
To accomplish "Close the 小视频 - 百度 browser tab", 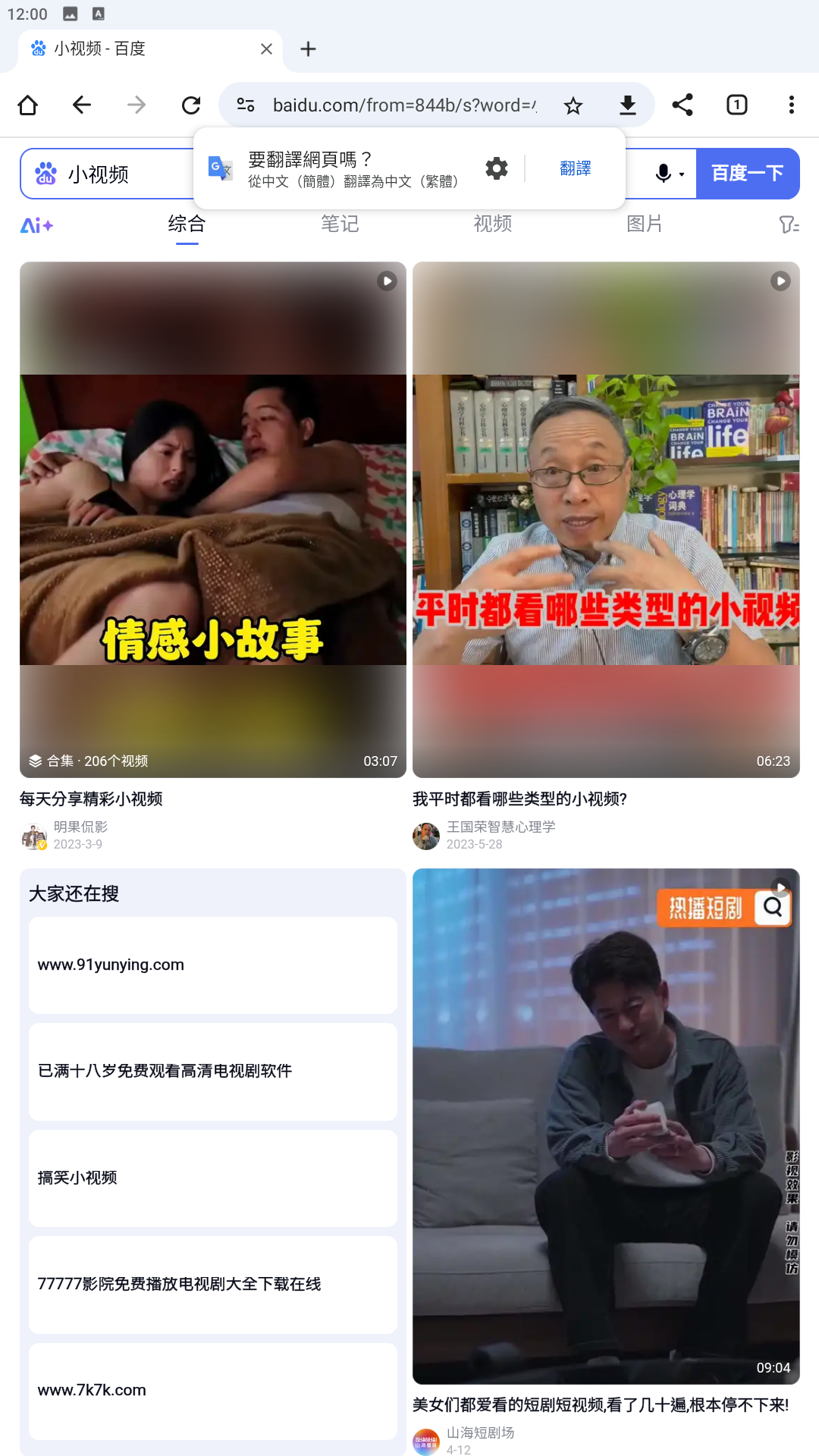I will [266, 49].
